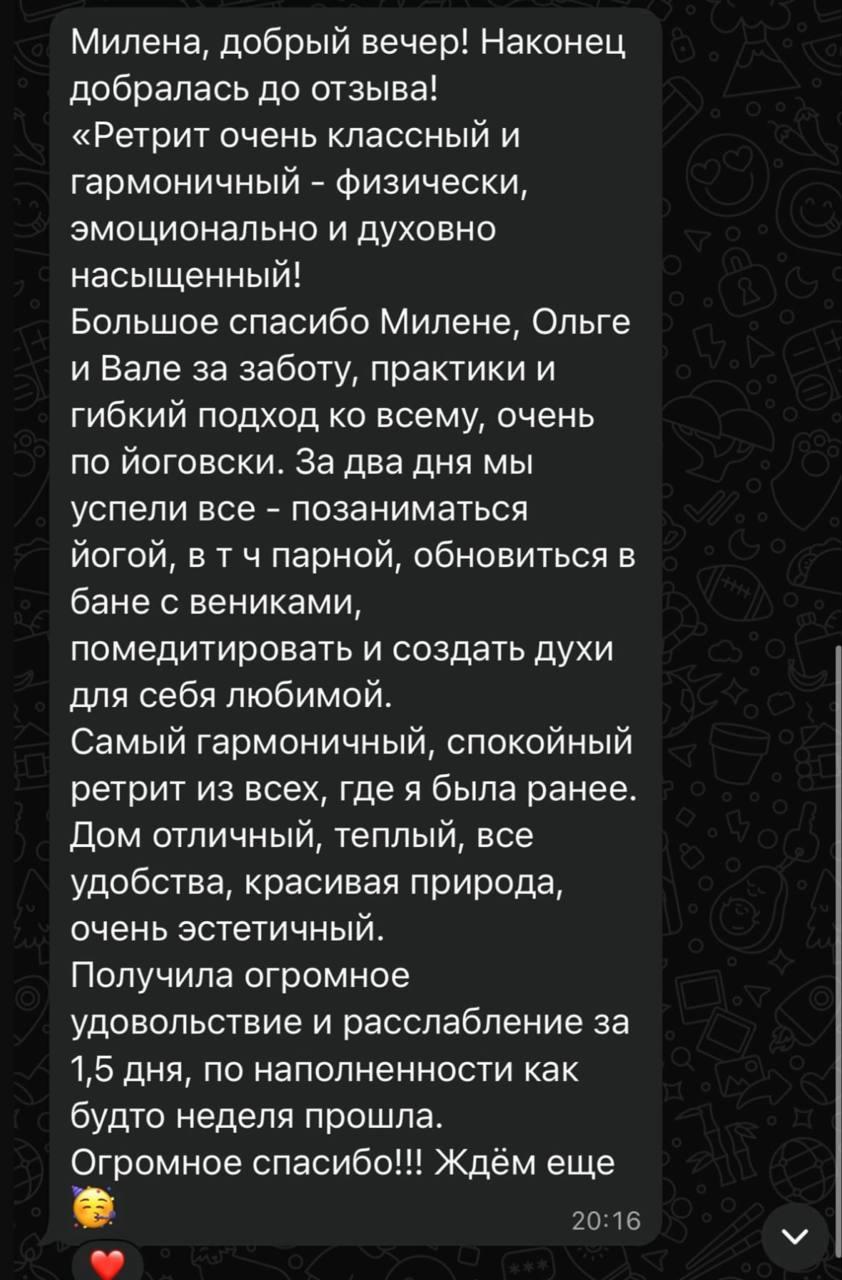The width and height of the screenshot is (842, 1280).
Task: Jump to the latest message with the down arrow
Action: click(795, 1238)
